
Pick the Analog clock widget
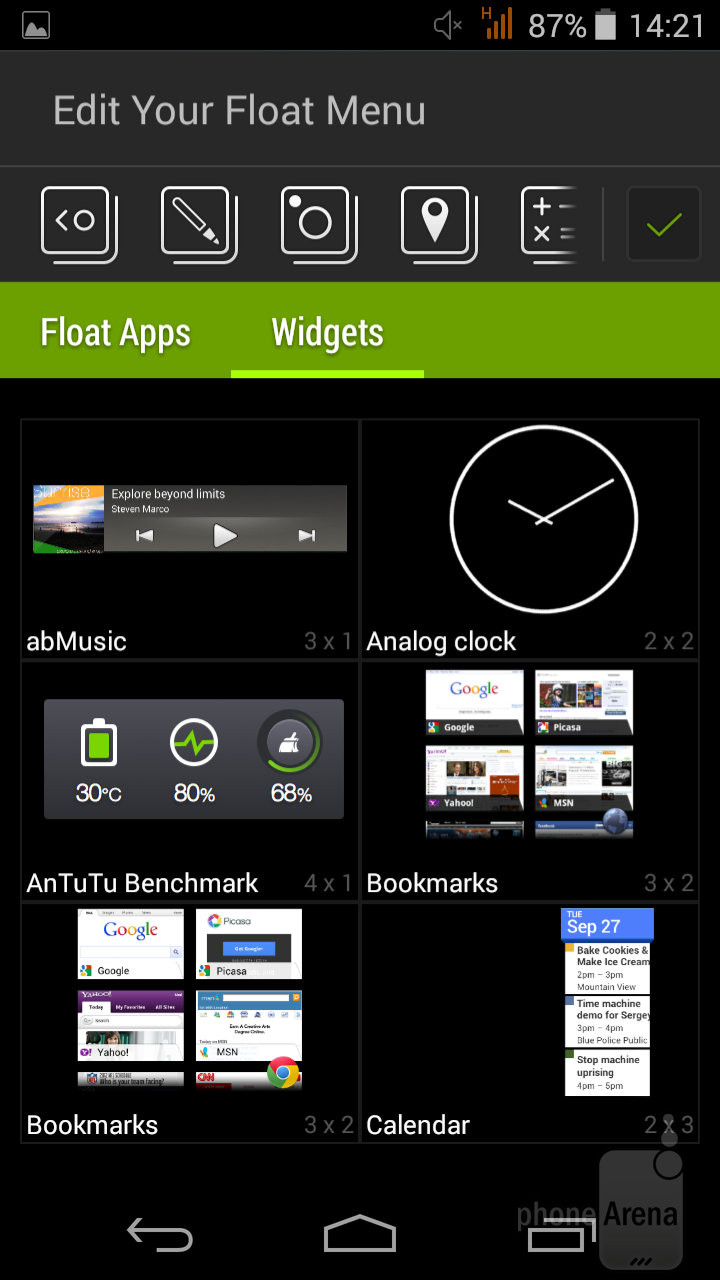coord(530,538)
